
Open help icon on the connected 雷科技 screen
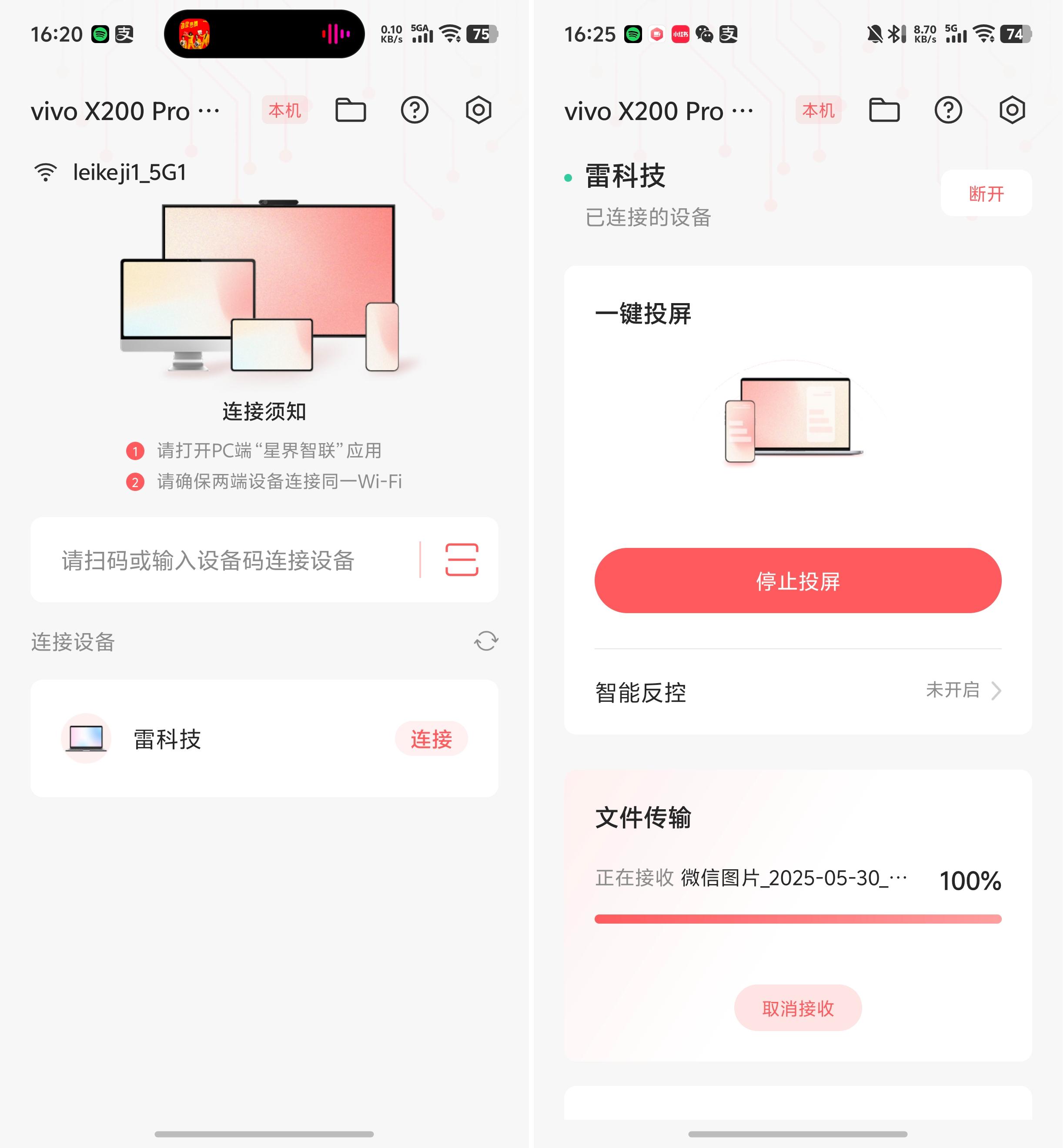[948, 110]
